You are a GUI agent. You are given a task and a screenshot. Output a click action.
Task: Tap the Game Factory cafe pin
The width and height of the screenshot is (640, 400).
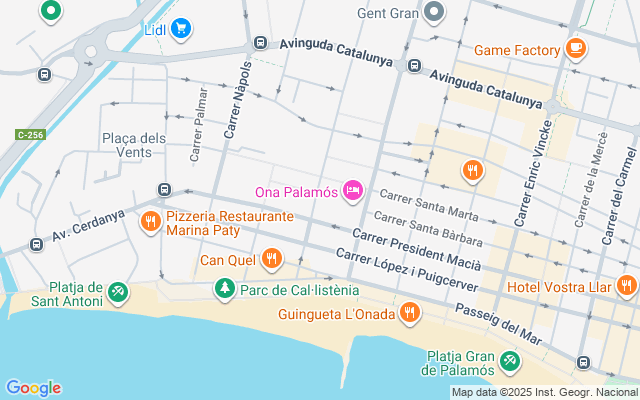click(575, 49)
